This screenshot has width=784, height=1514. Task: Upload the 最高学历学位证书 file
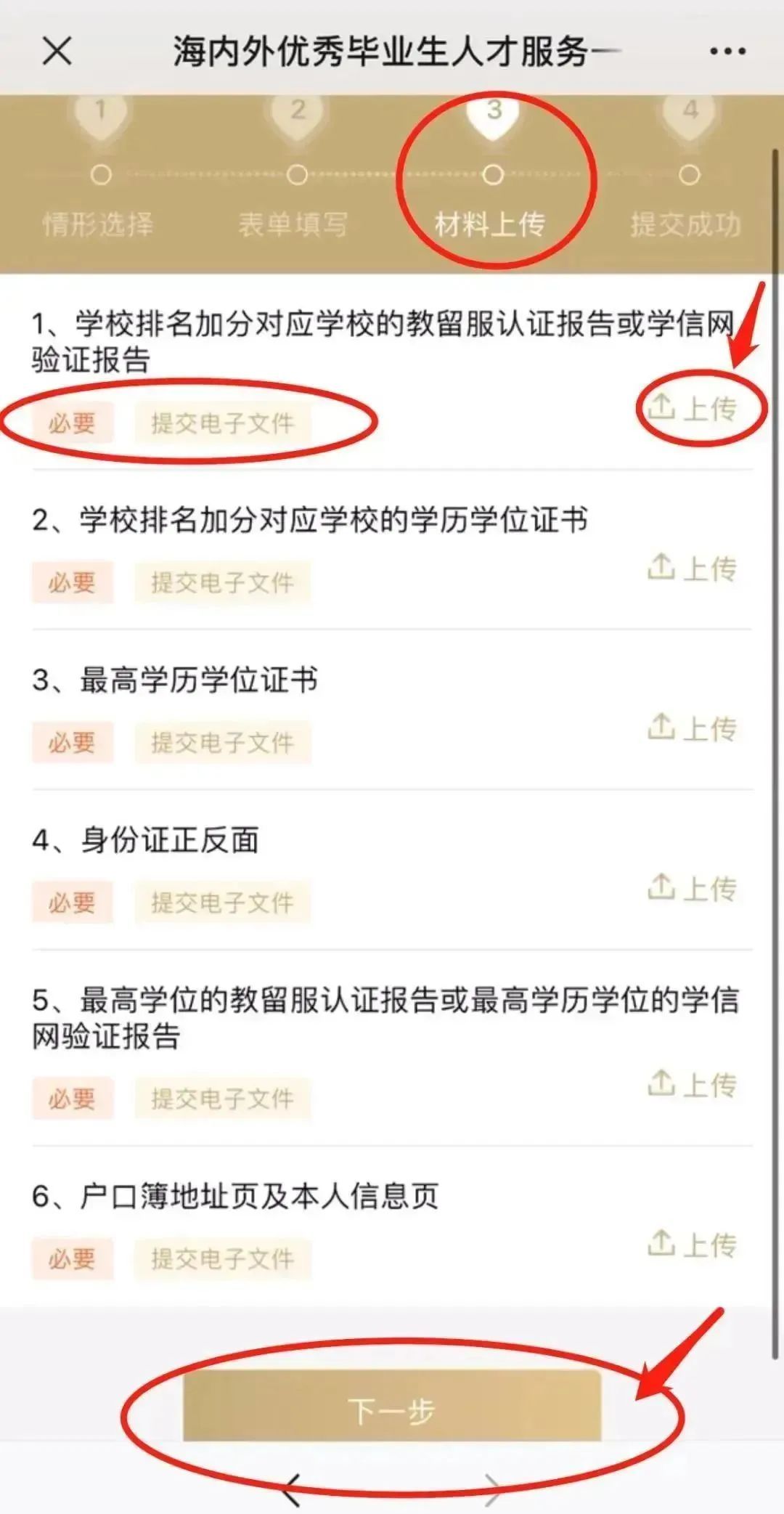(692, 728)
